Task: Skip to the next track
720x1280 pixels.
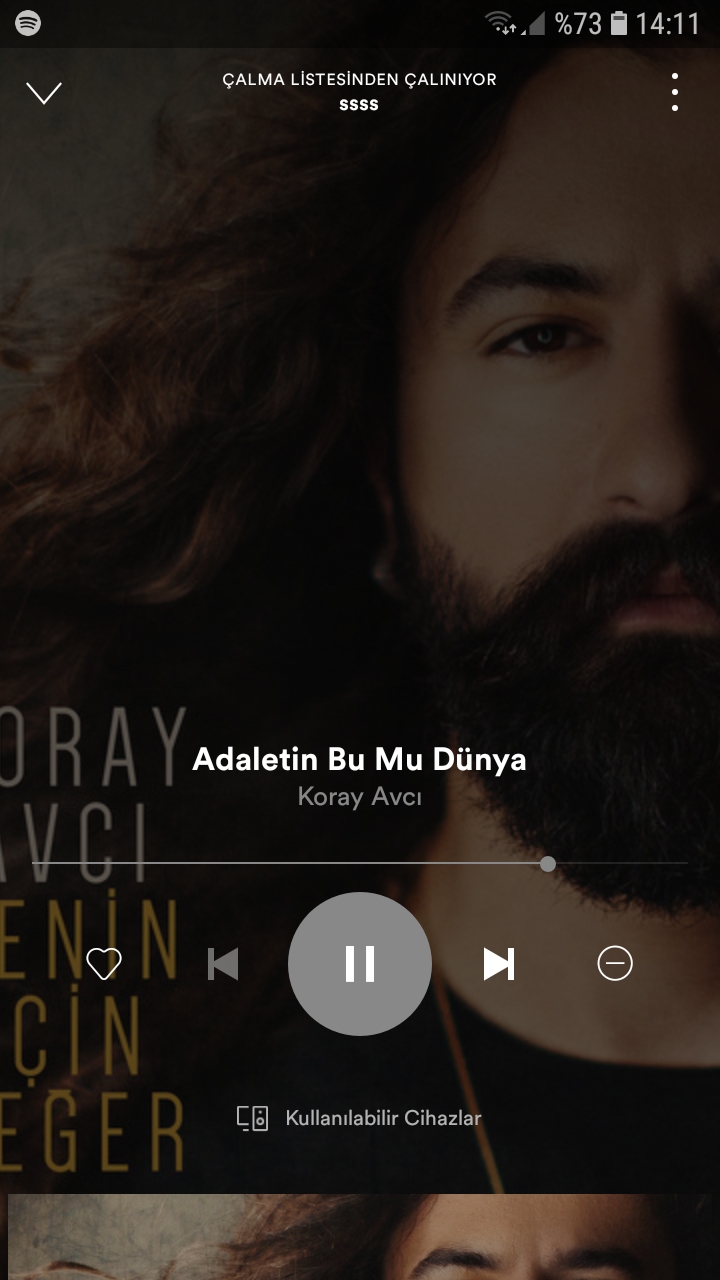Action: pyautogui.click(x=498, y=964)
